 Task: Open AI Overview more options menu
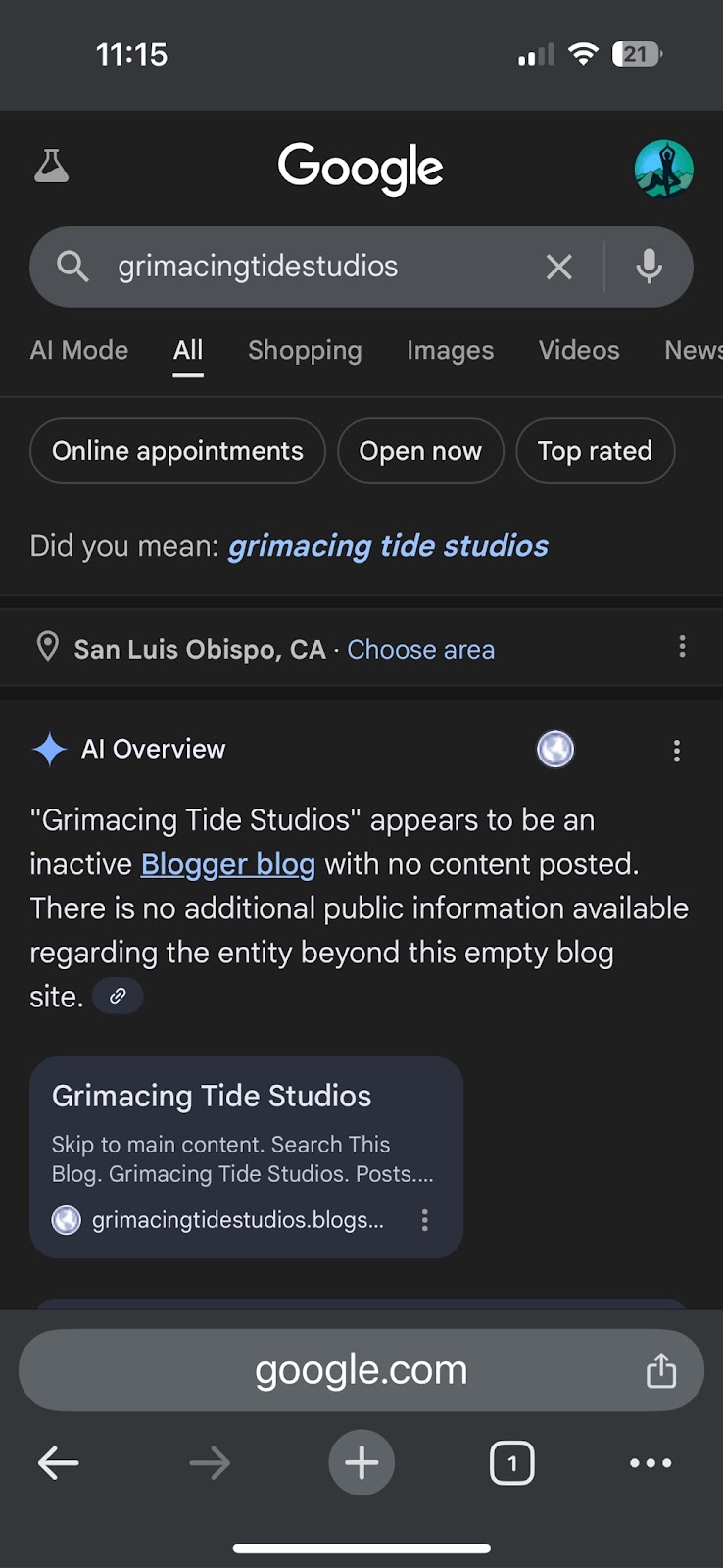coord(676,751)
